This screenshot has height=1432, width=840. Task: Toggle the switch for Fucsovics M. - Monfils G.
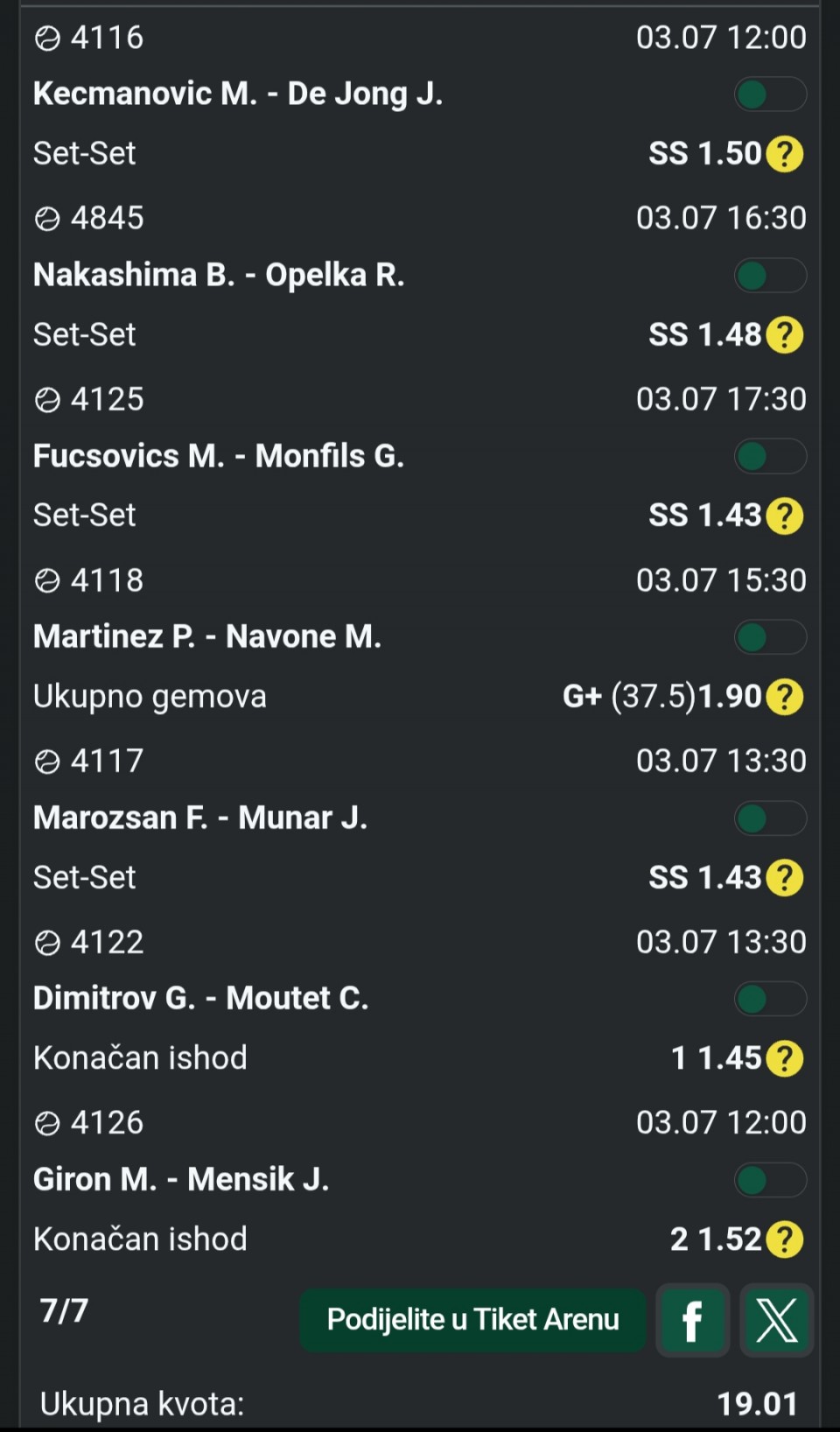click(x=770, y=456)
